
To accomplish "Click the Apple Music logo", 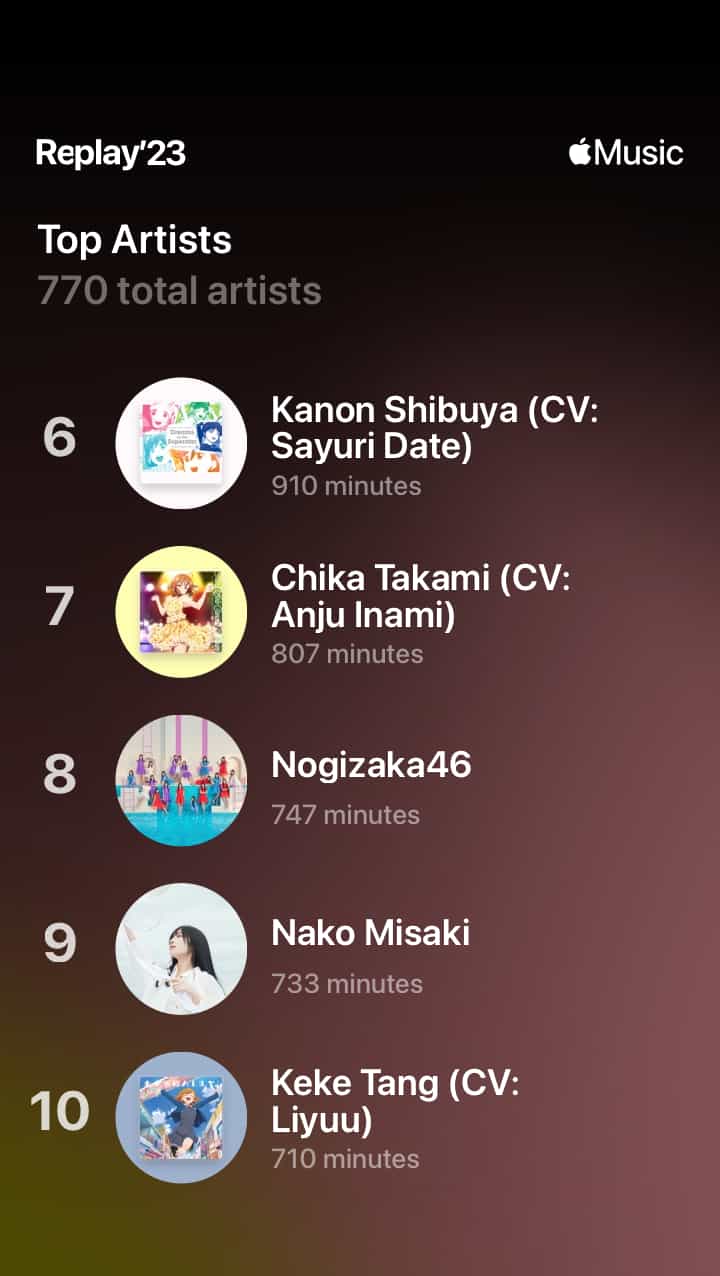I will click(623, 153).
